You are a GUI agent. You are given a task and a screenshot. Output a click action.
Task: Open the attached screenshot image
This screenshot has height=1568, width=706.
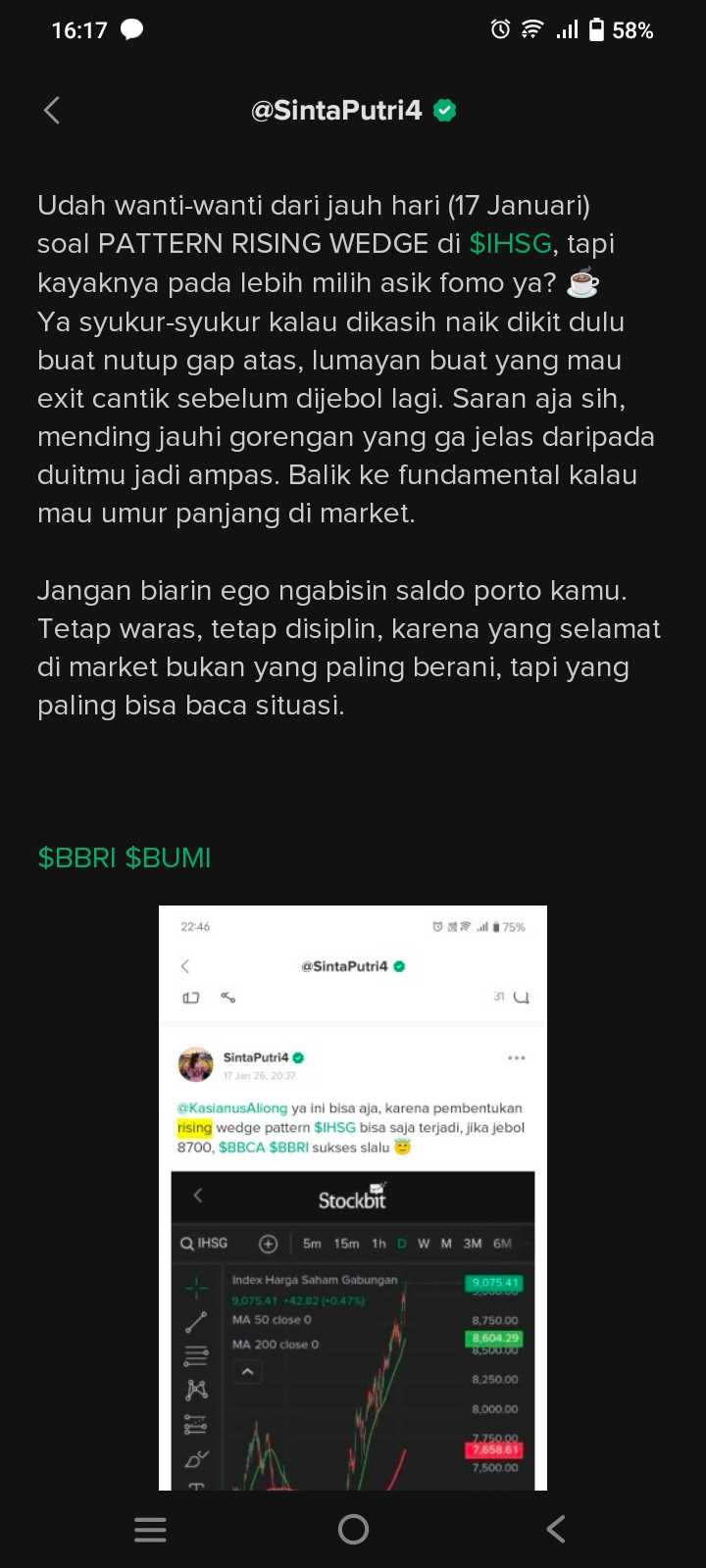353,1196
